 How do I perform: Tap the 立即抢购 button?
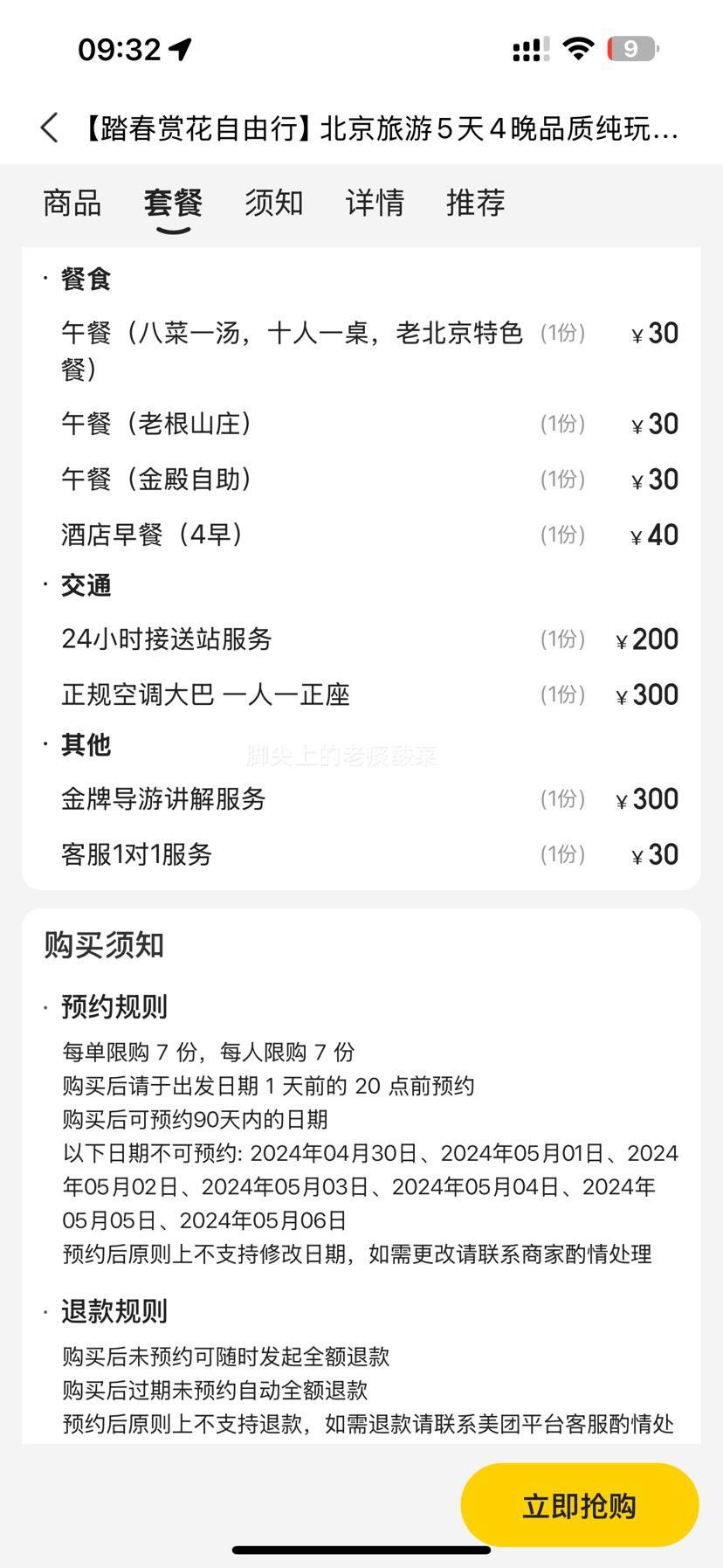pos(579,1505)
